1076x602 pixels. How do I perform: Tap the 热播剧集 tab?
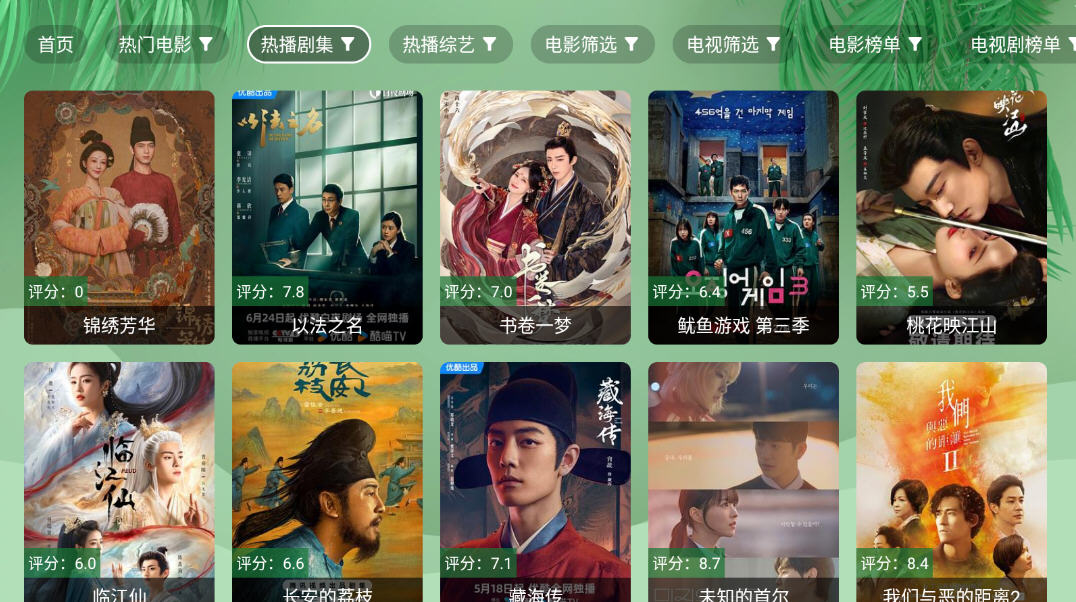point(308,44)
